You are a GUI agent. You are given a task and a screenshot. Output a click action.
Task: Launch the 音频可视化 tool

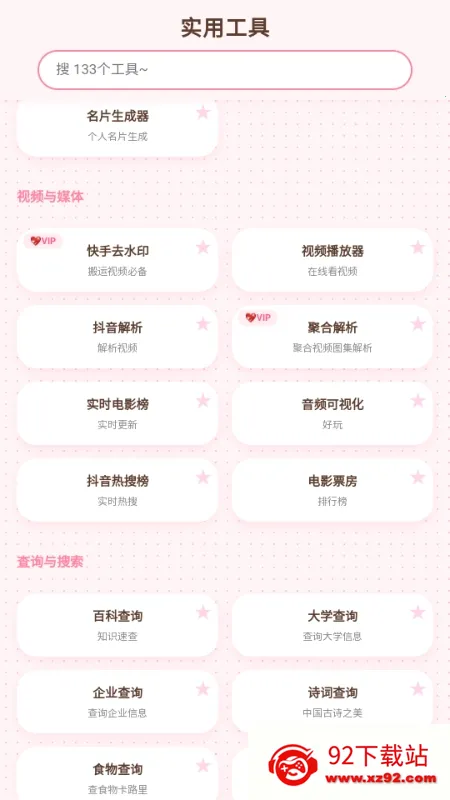pos(332,413)
